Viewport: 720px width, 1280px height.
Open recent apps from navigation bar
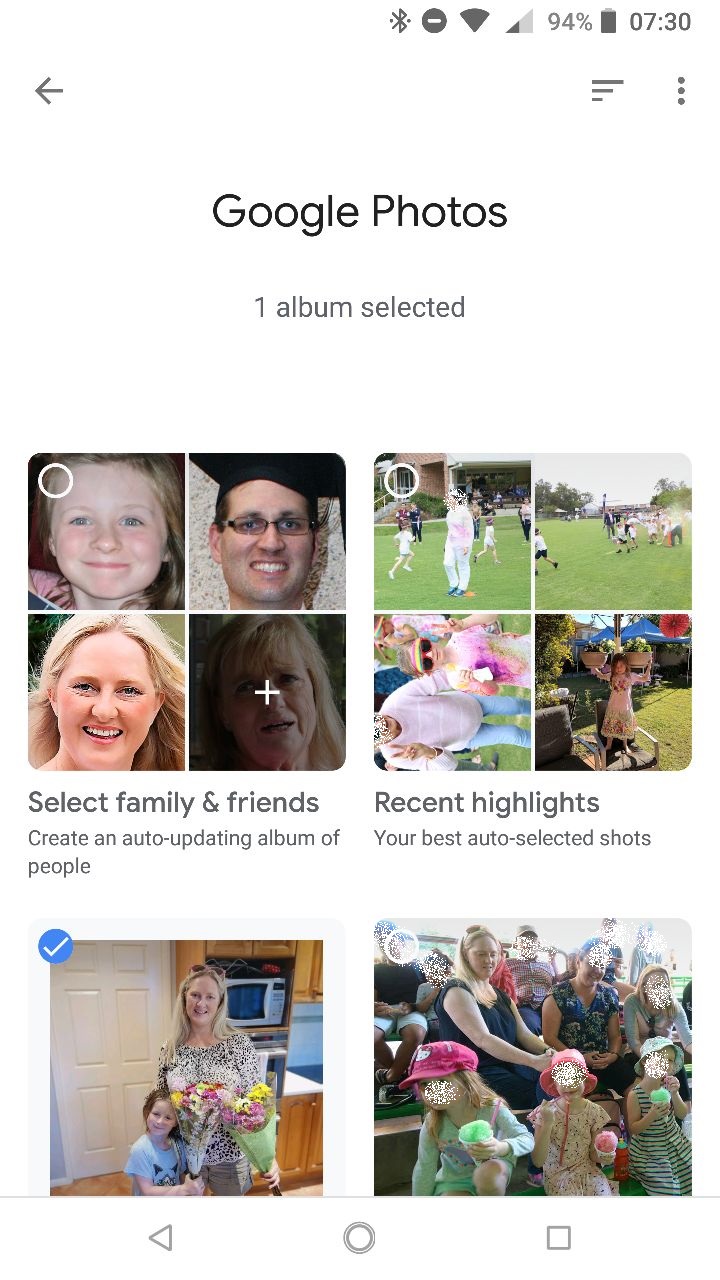pos(559,1238)
